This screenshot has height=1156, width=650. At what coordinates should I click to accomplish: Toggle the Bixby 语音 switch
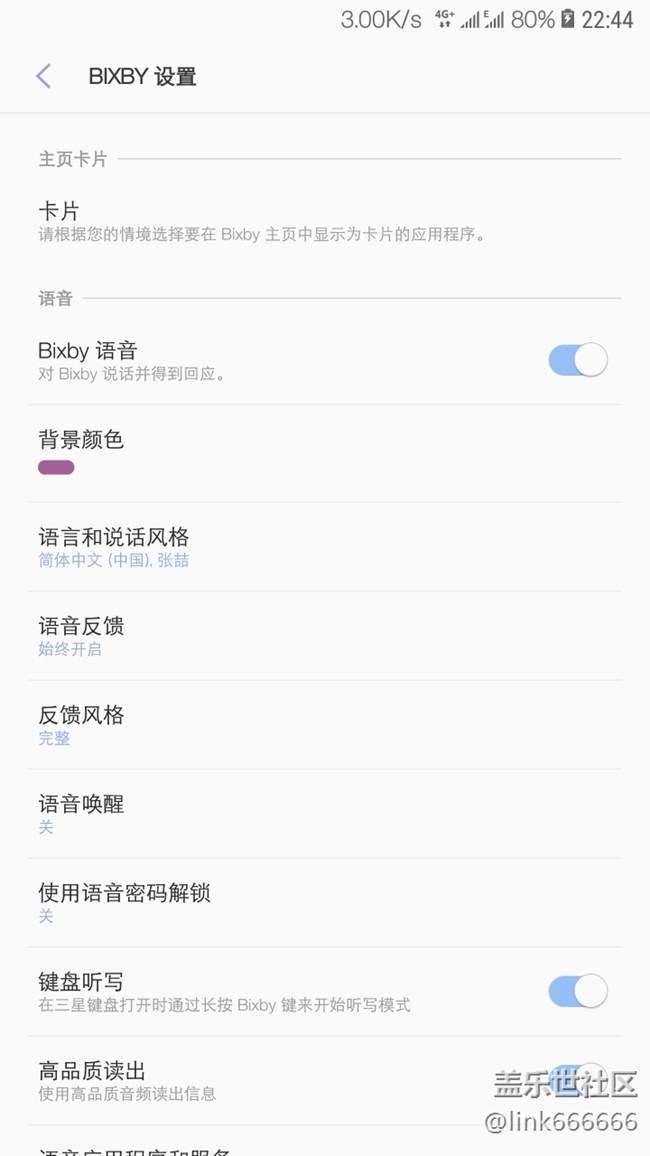(578, 360)
